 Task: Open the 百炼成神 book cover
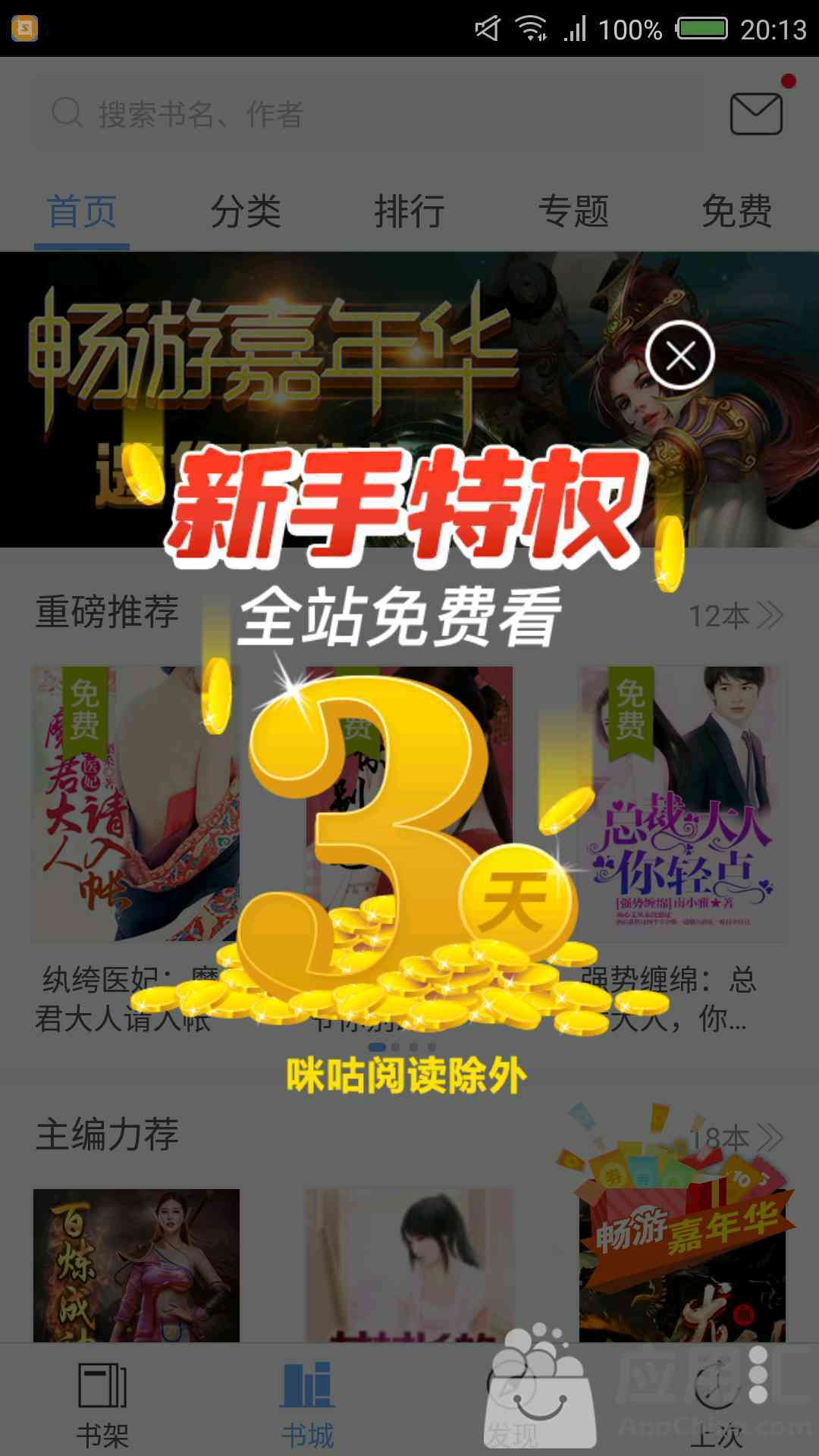tap(136, 1265)
